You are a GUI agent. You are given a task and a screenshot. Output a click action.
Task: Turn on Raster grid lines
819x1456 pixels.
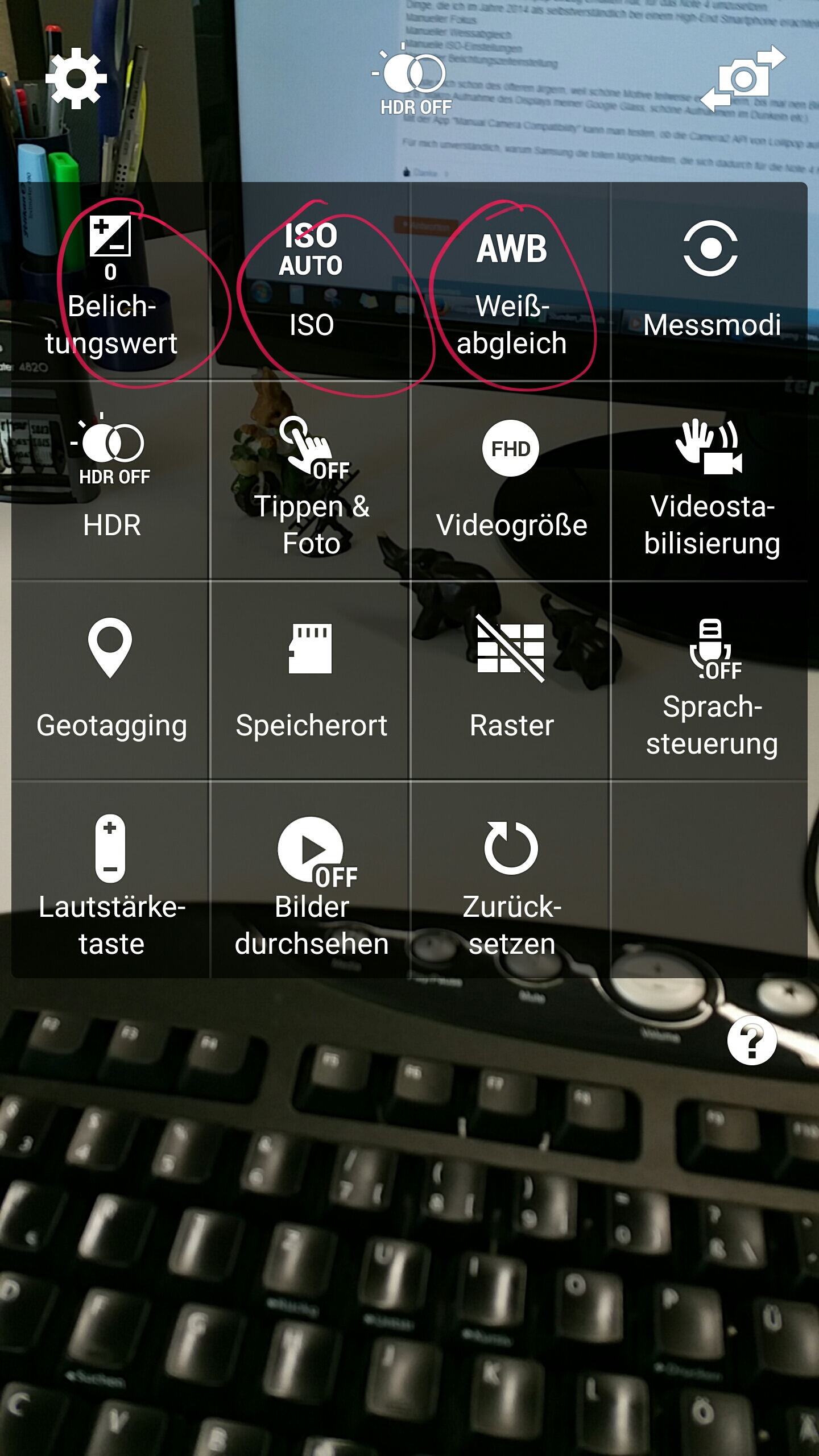pyautogui.click(x=511, y=681)
